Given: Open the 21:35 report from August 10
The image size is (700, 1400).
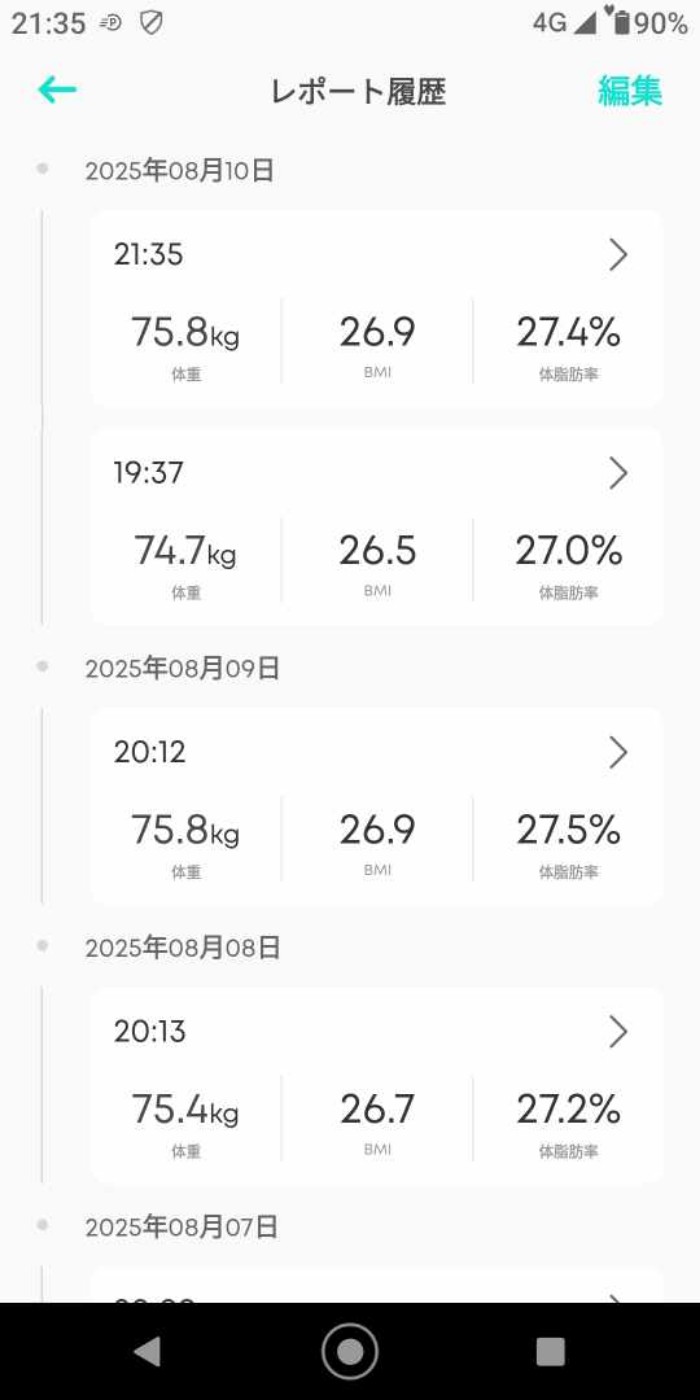Looking at the screenshot, I should pyautogui.click(x=376, y=308).
